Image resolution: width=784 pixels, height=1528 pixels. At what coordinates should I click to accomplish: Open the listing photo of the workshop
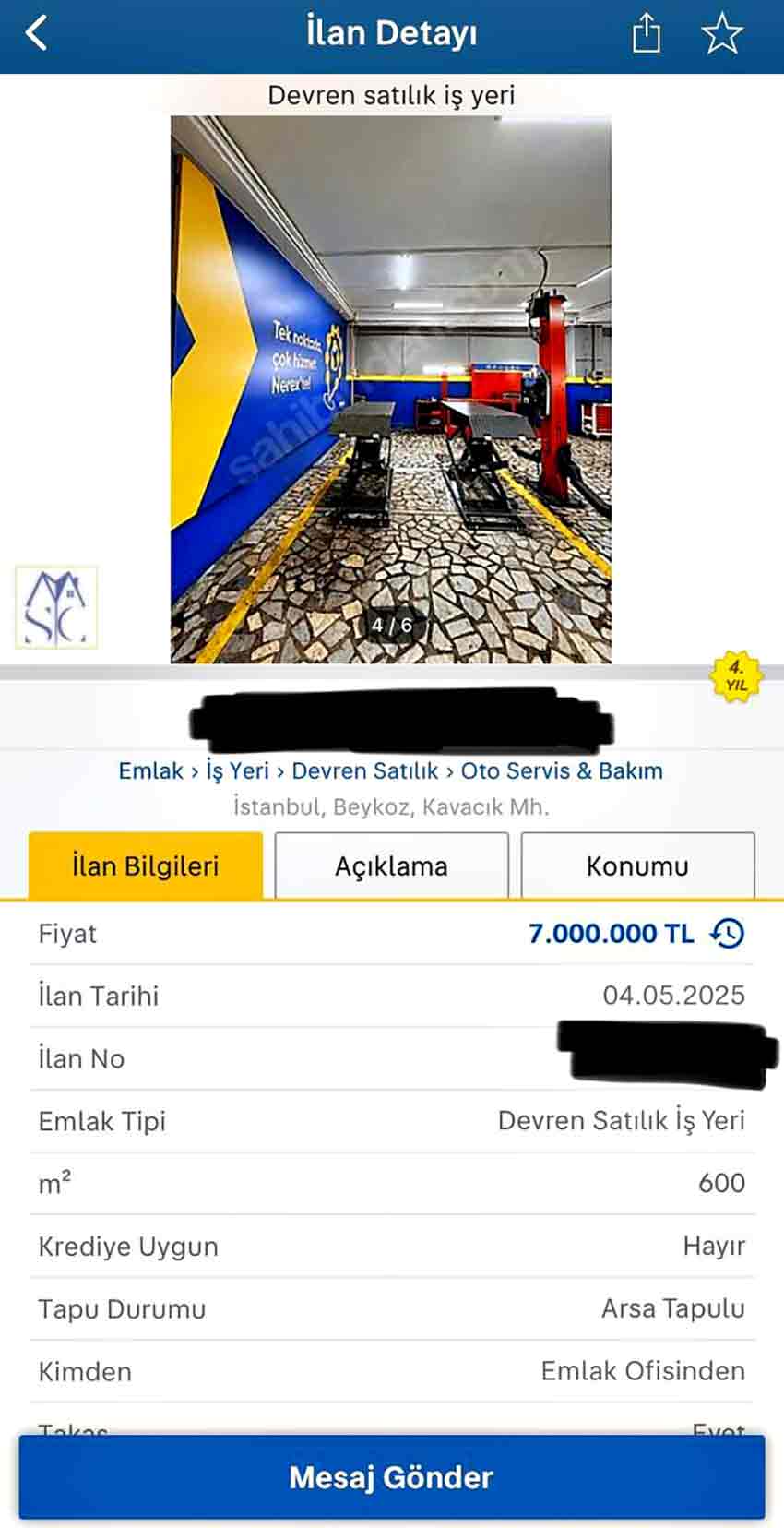pyautogui.click(x=392, y=388)
